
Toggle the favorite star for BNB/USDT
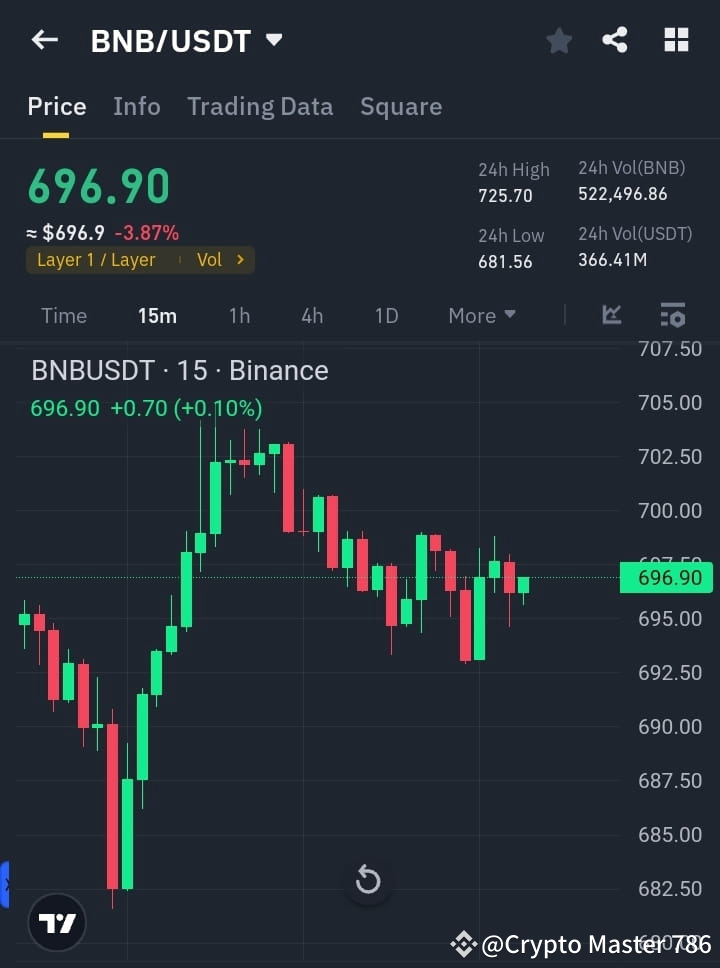click(x=558, y=40)
